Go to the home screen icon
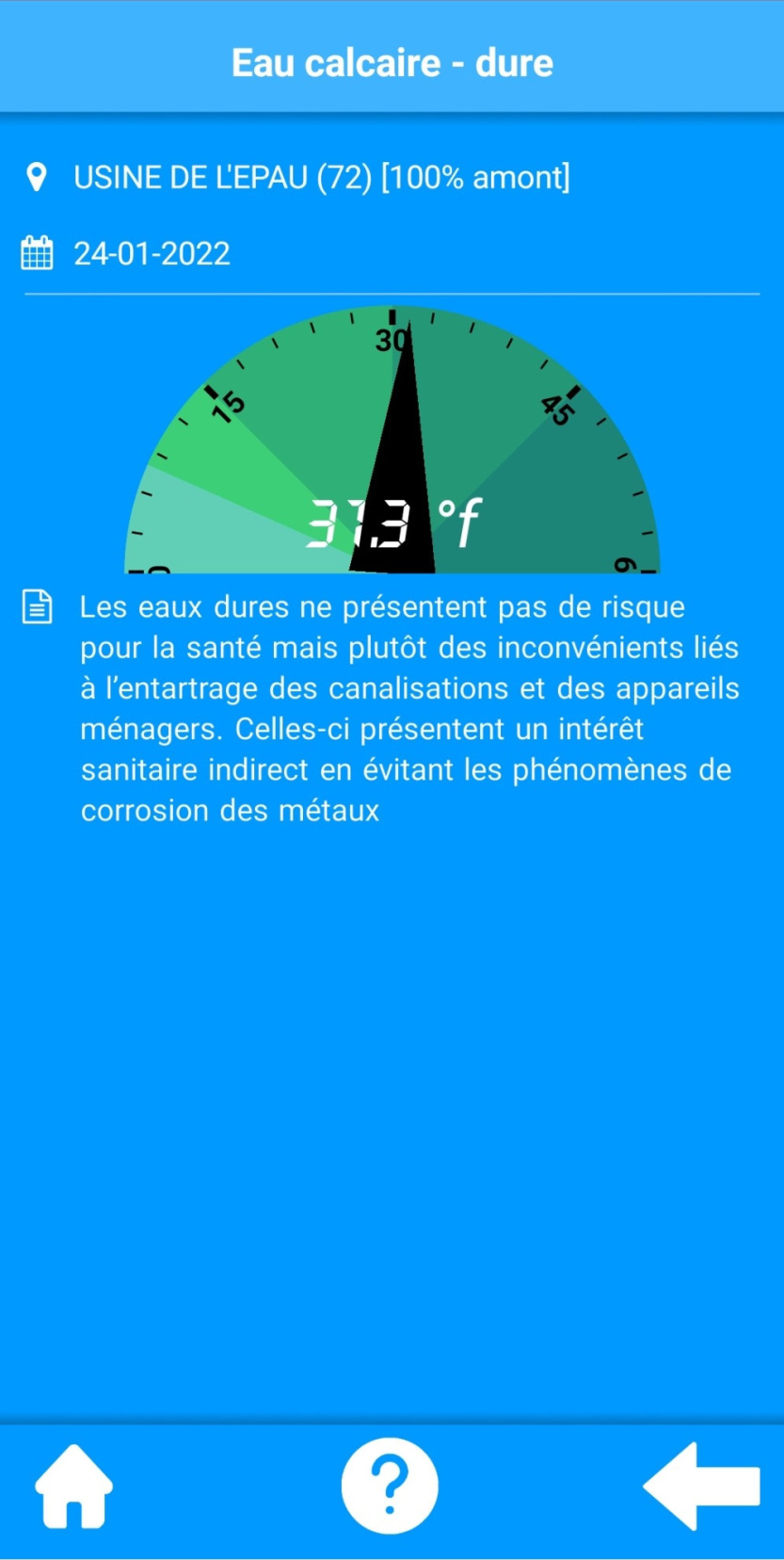This screenshot has width=784, height=1560. [73, 1486]
